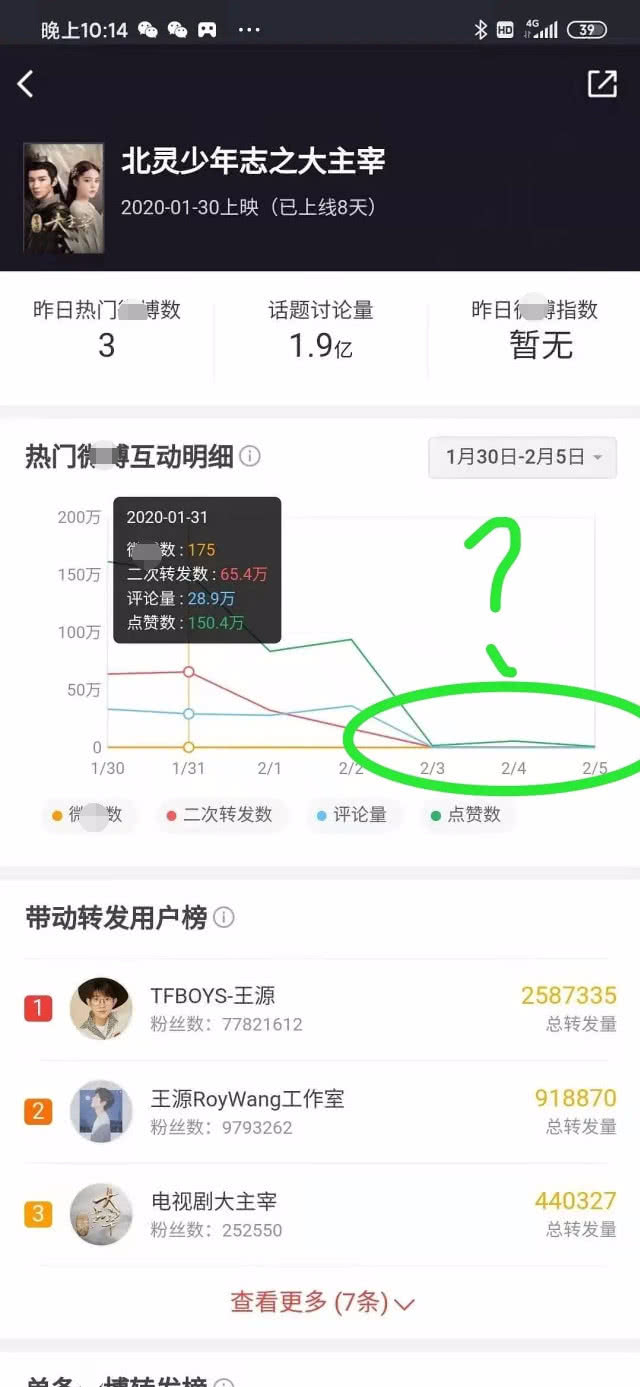Image resolution: width=640 pixels, height=1387 pixels.
Task: Open the TFBOYS-王源 user row
Action: click(320, 1008)
